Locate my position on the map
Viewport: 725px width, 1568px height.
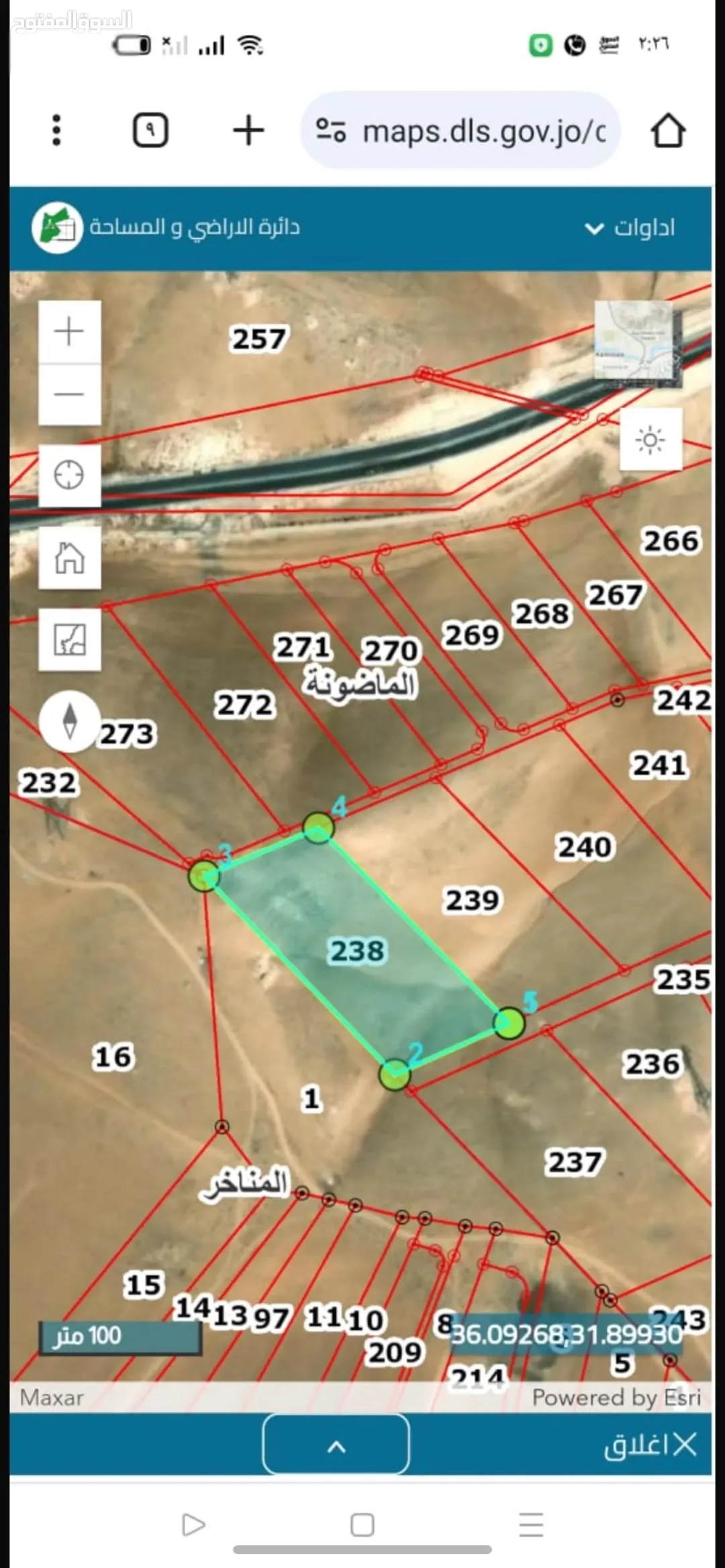point(69,476)
